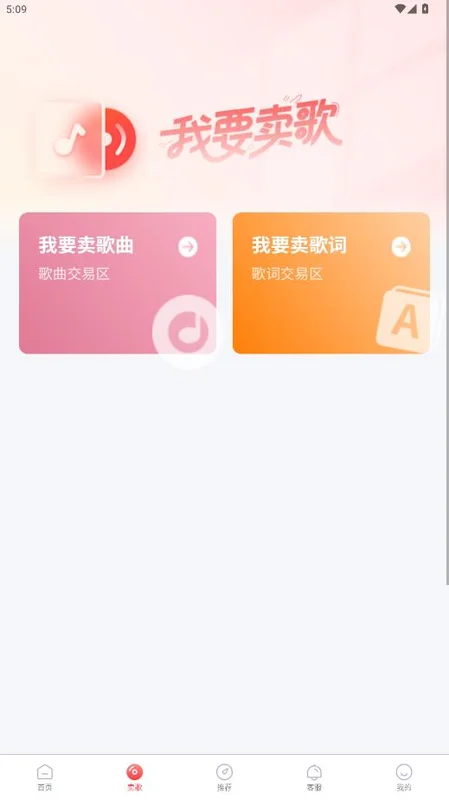Switch to the 我的 profile tab
This screenshot has height=800, width=449.
point(404,778)
